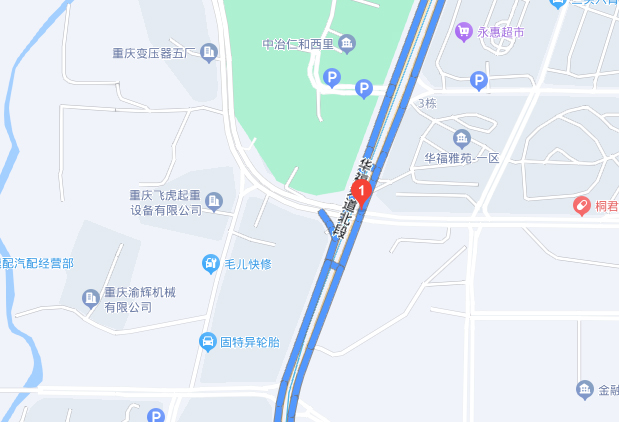The image size is (619, 422).
Task: Open 重庆变压器五厂 on the map
Action: point(209,52)
